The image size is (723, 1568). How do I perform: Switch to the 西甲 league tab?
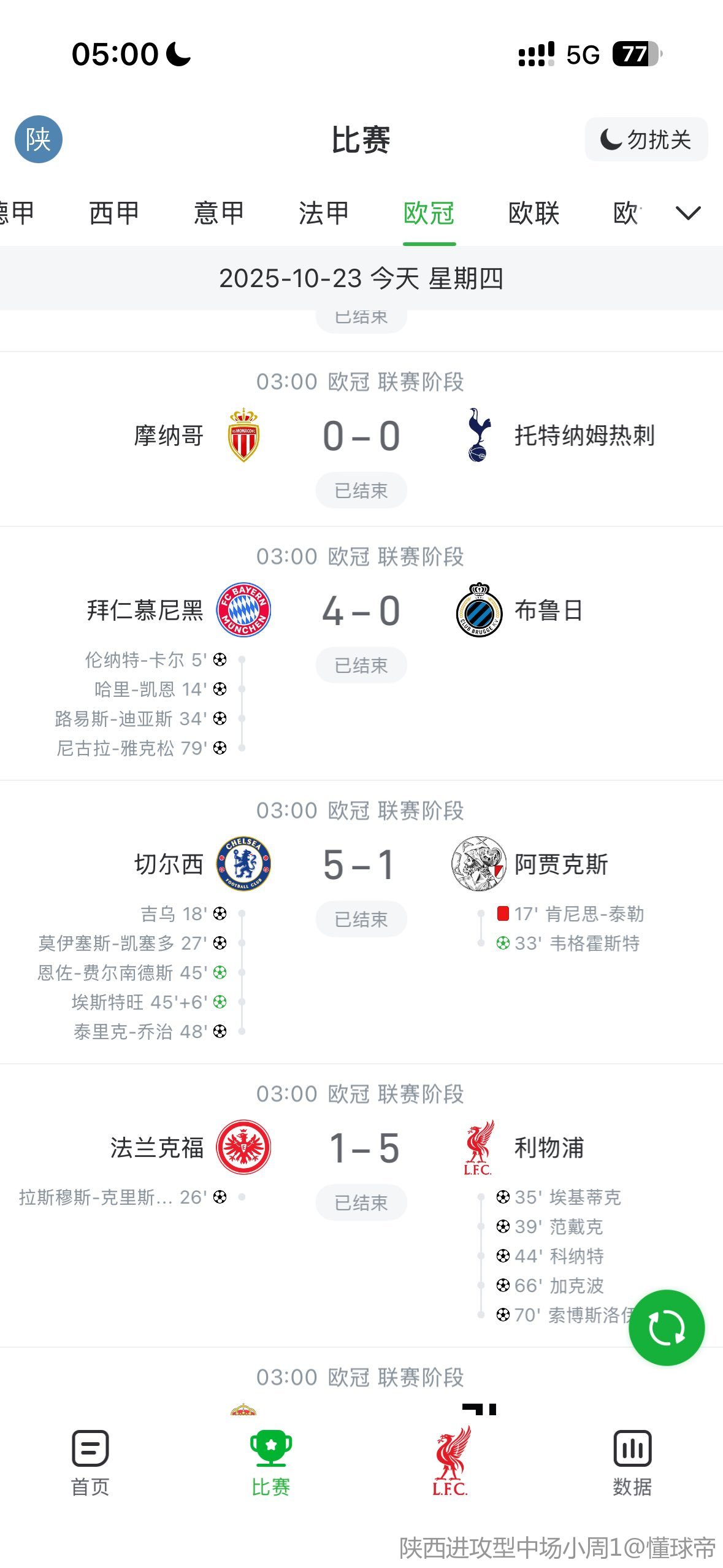pyautogui.click(x=114, y=213)
